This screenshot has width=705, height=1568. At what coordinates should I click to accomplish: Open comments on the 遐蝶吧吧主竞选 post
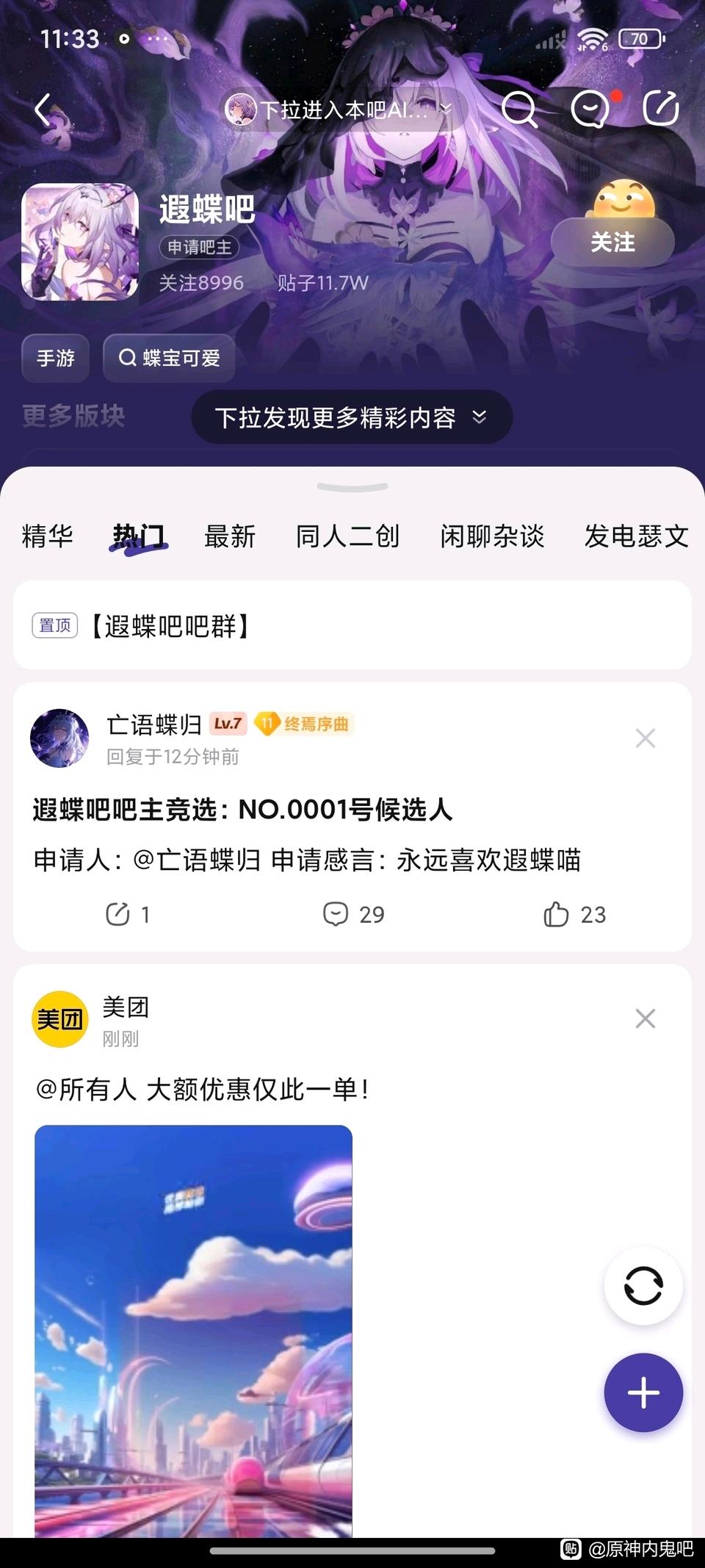click(x=353, y=914)
